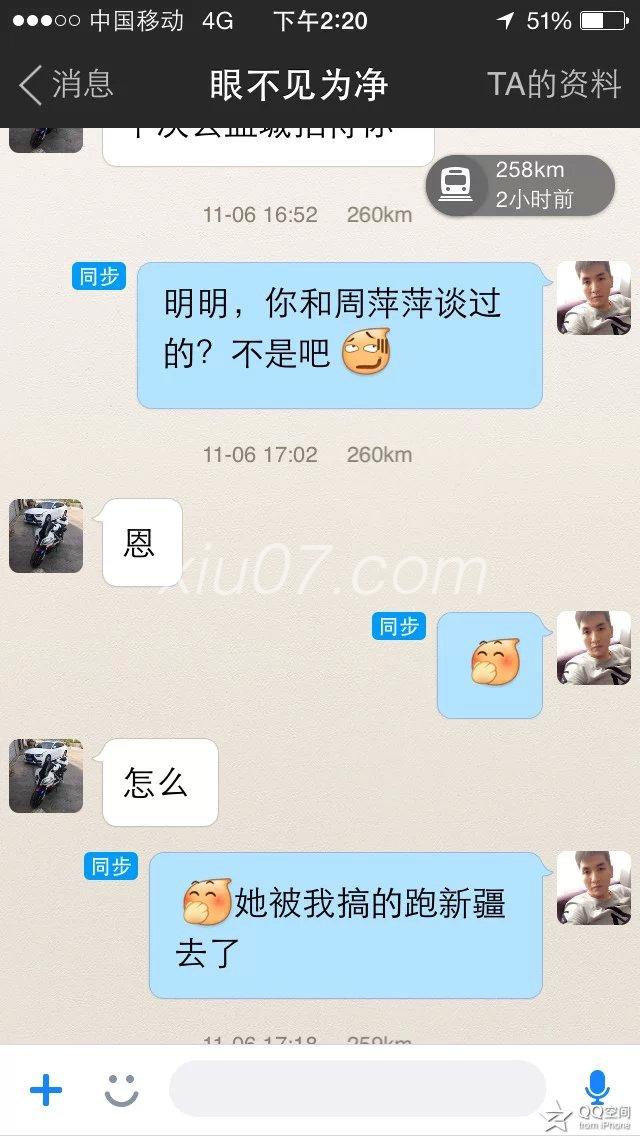This screenshot has width=640, height=1136.
Task: Focus the message text input field
Action: [358, 1089]
